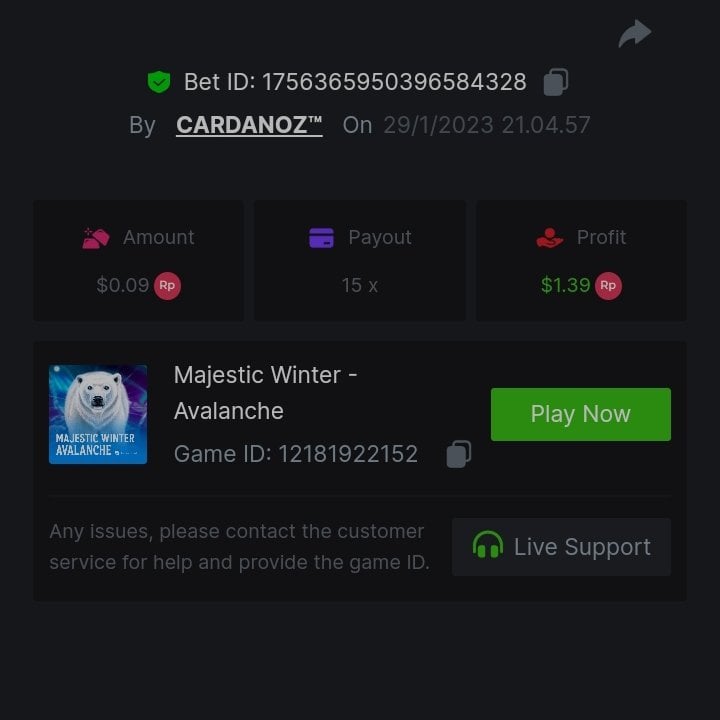Tap Play Now button
Viewport: 720px width, 720px height.
580,414
